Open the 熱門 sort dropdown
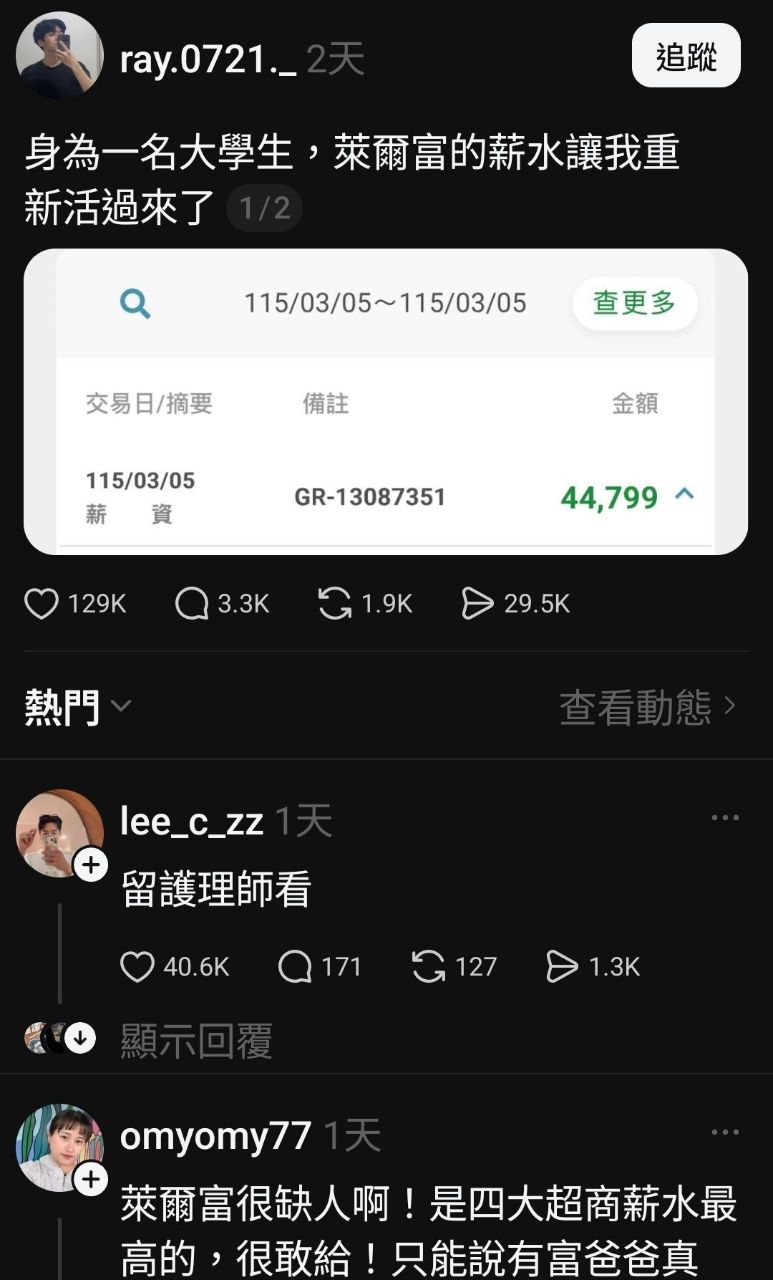This screenshot has height=1280, width=773. pyautogui.click(x=77, y=707)
